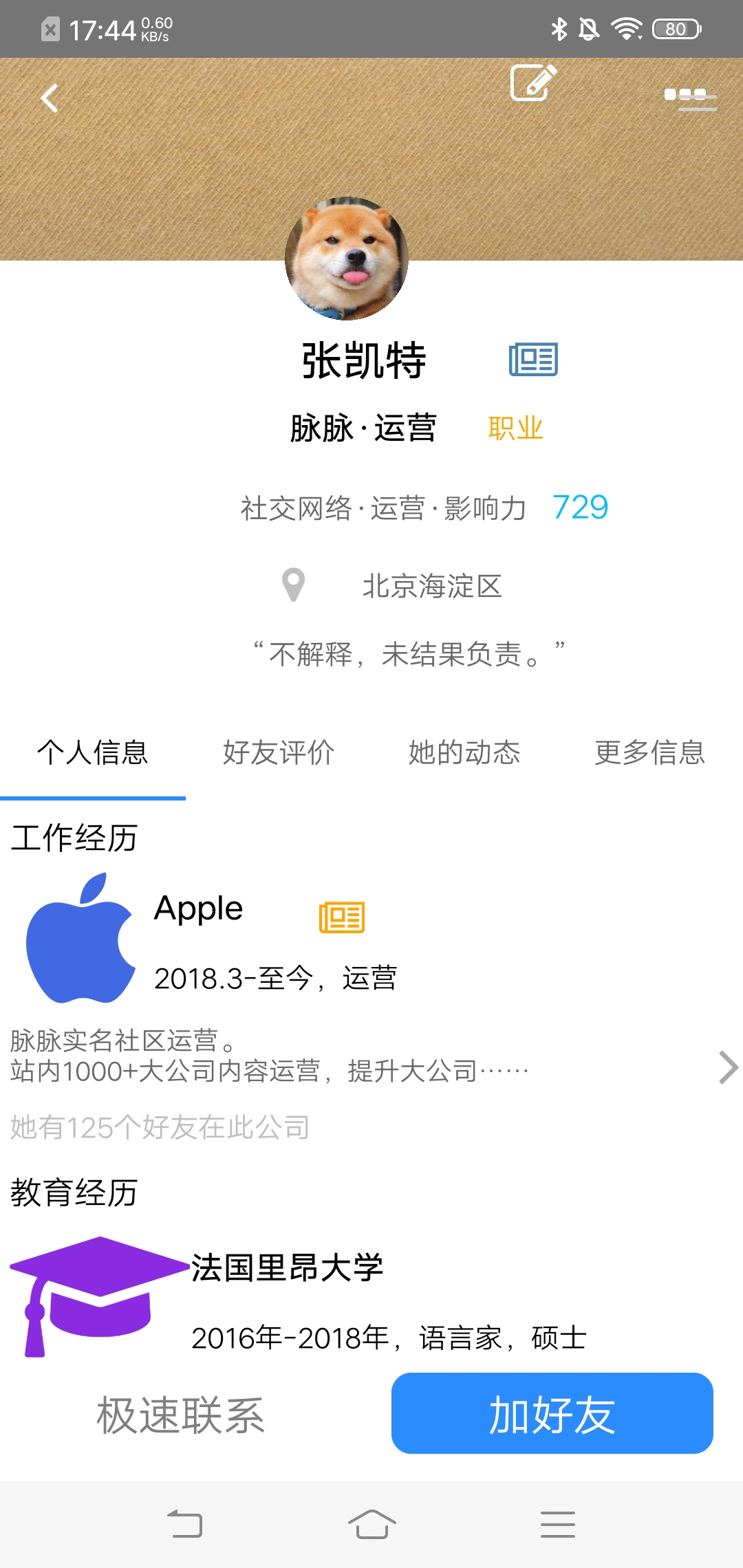This screenshot has width=743, height=1568.
Task: View 125个好友在此公司 list
Action: click(x=160, y=1127)
